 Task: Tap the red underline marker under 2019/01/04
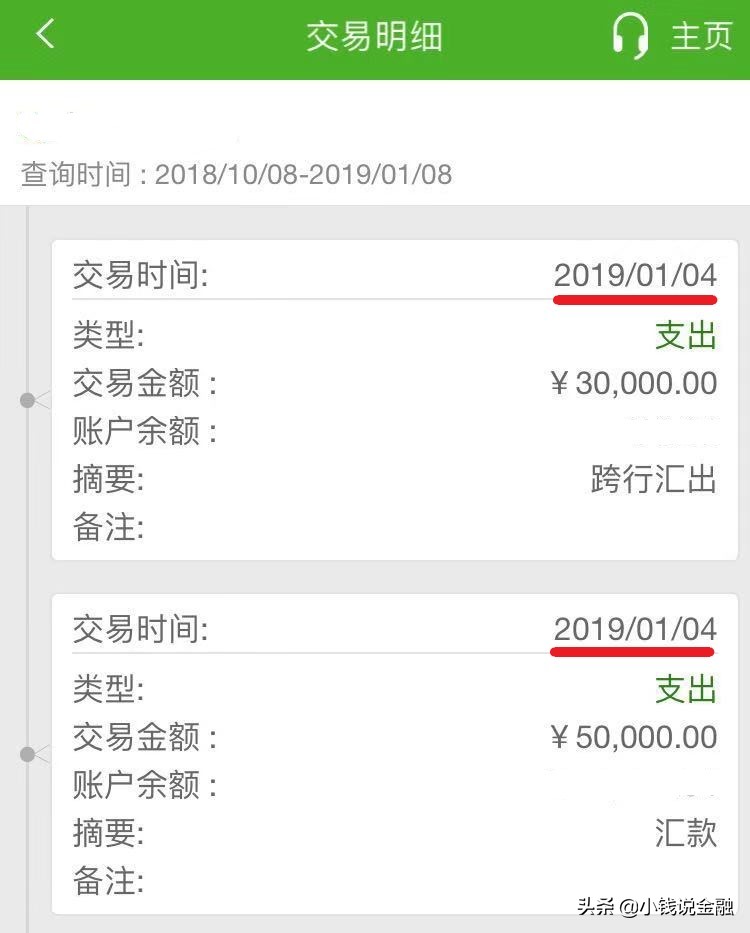635,296
